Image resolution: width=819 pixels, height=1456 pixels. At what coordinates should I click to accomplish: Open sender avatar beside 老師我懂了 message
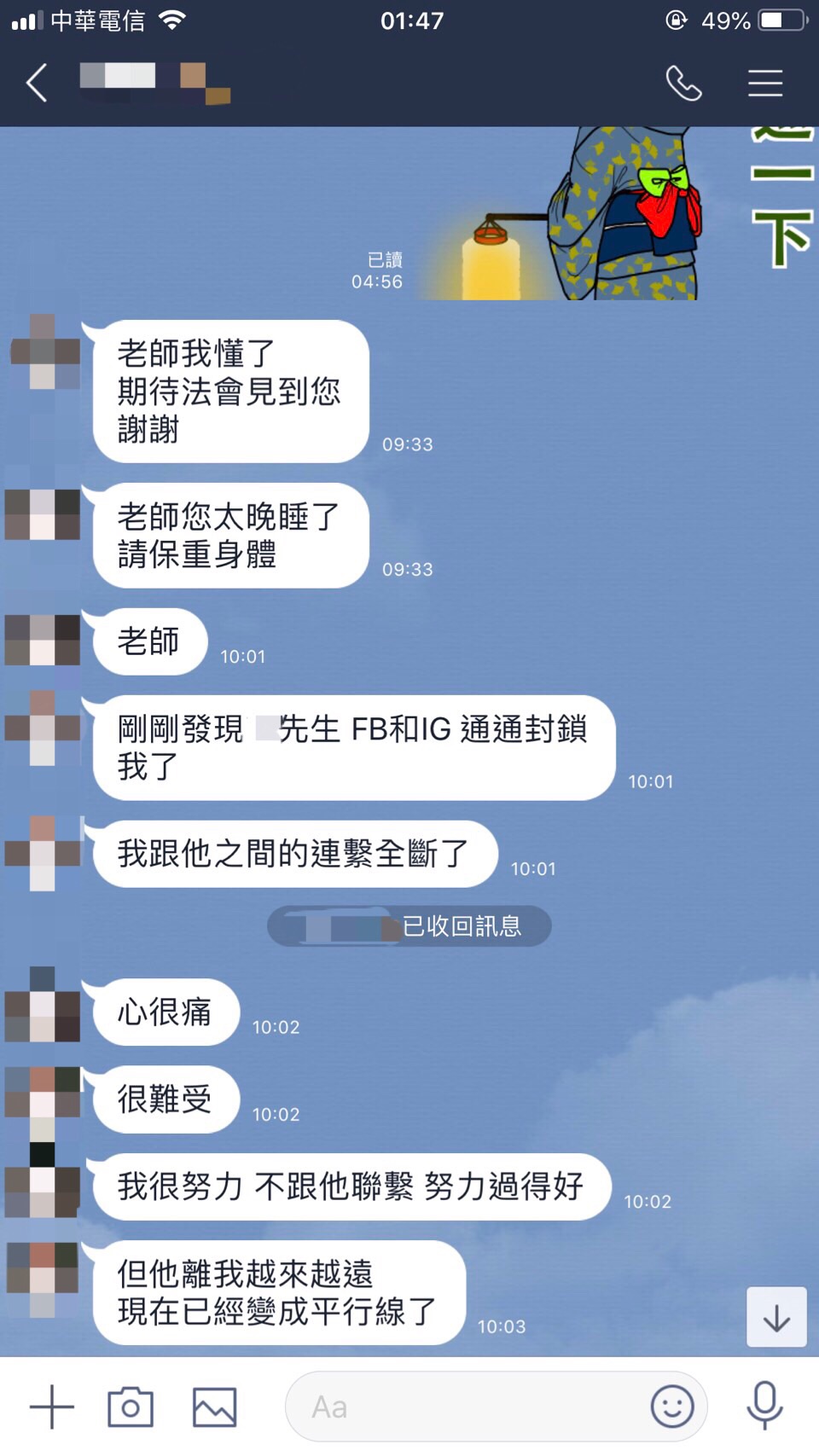pos(44,351)
